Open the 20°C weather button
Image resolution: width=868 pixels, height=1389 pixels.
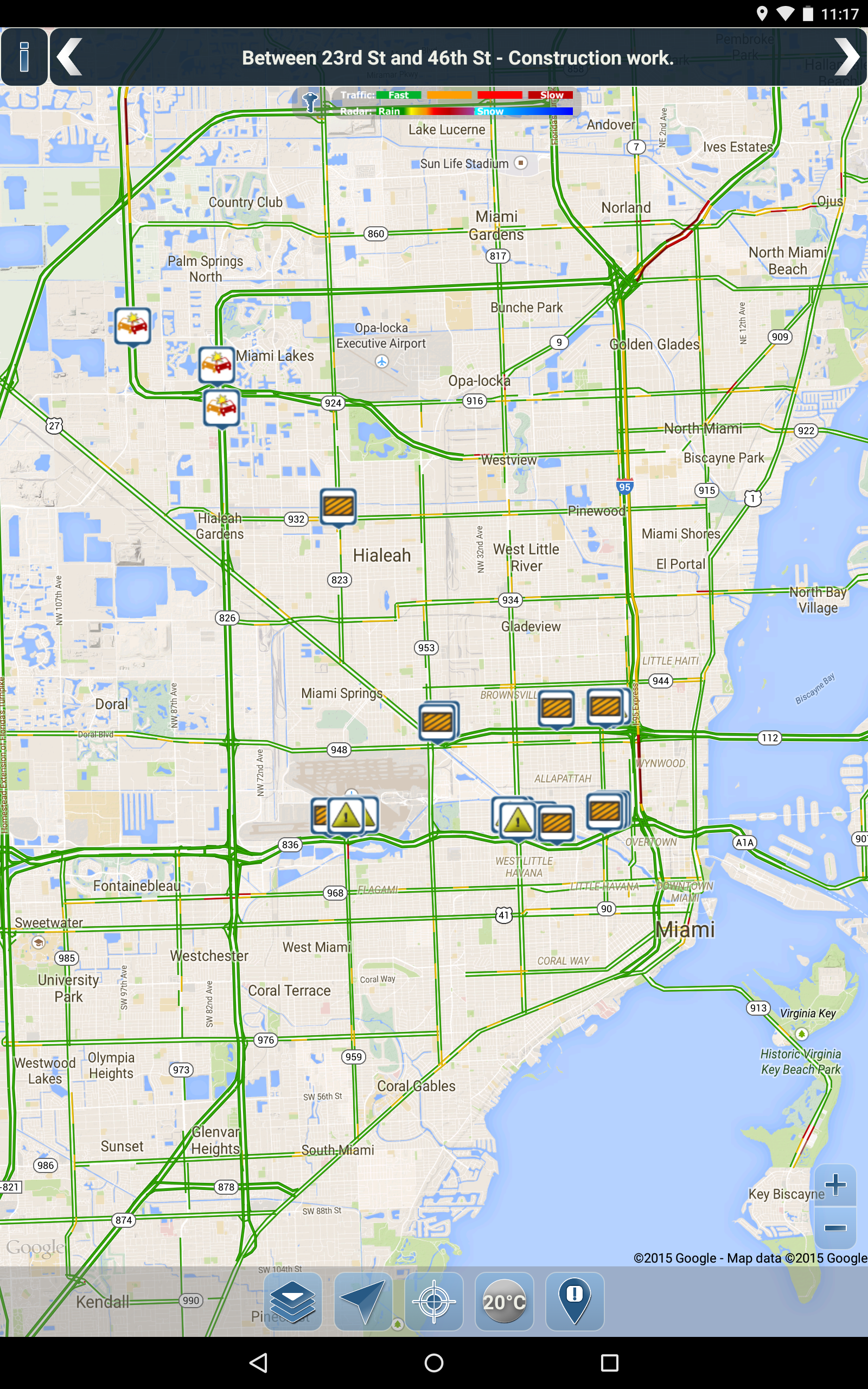504,1301
